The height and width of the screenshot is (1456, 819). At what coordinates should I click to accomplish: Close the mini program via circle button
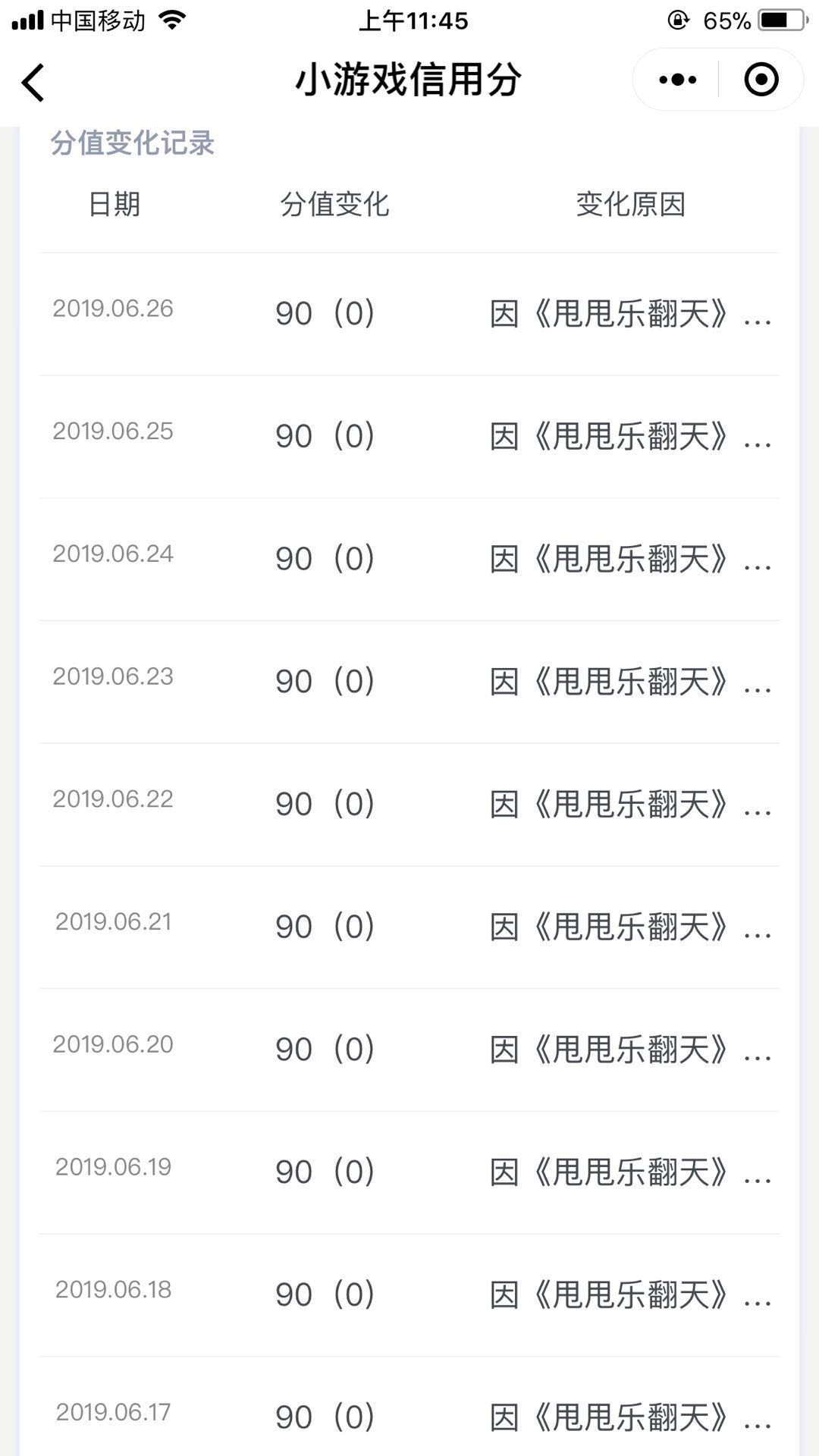pyautogui.click(x=761, y=80)
